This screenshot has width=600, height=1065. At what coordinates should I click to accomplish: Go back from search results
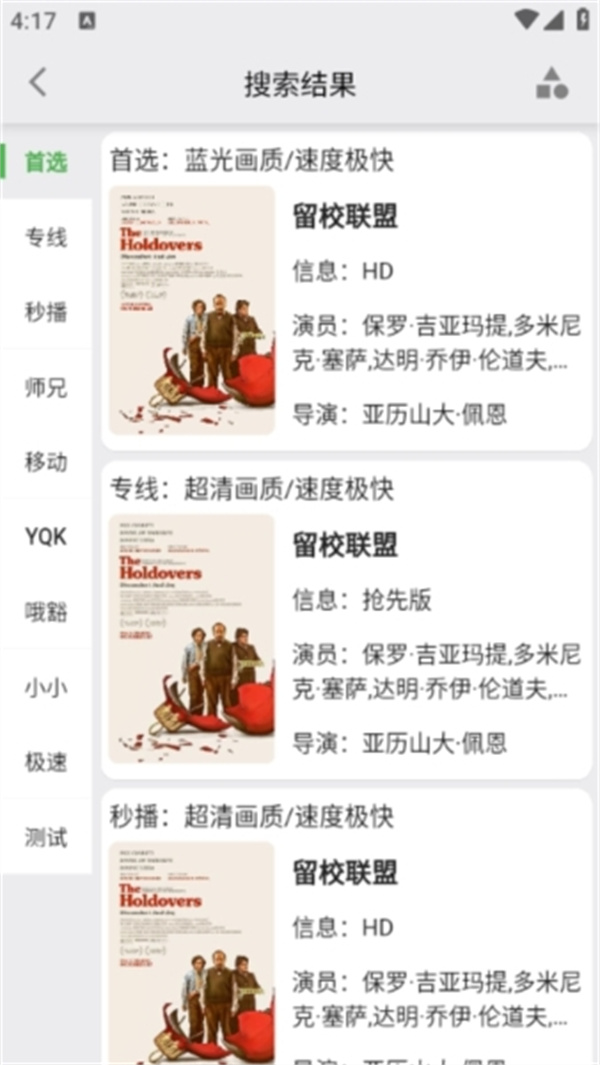(38, 83)
